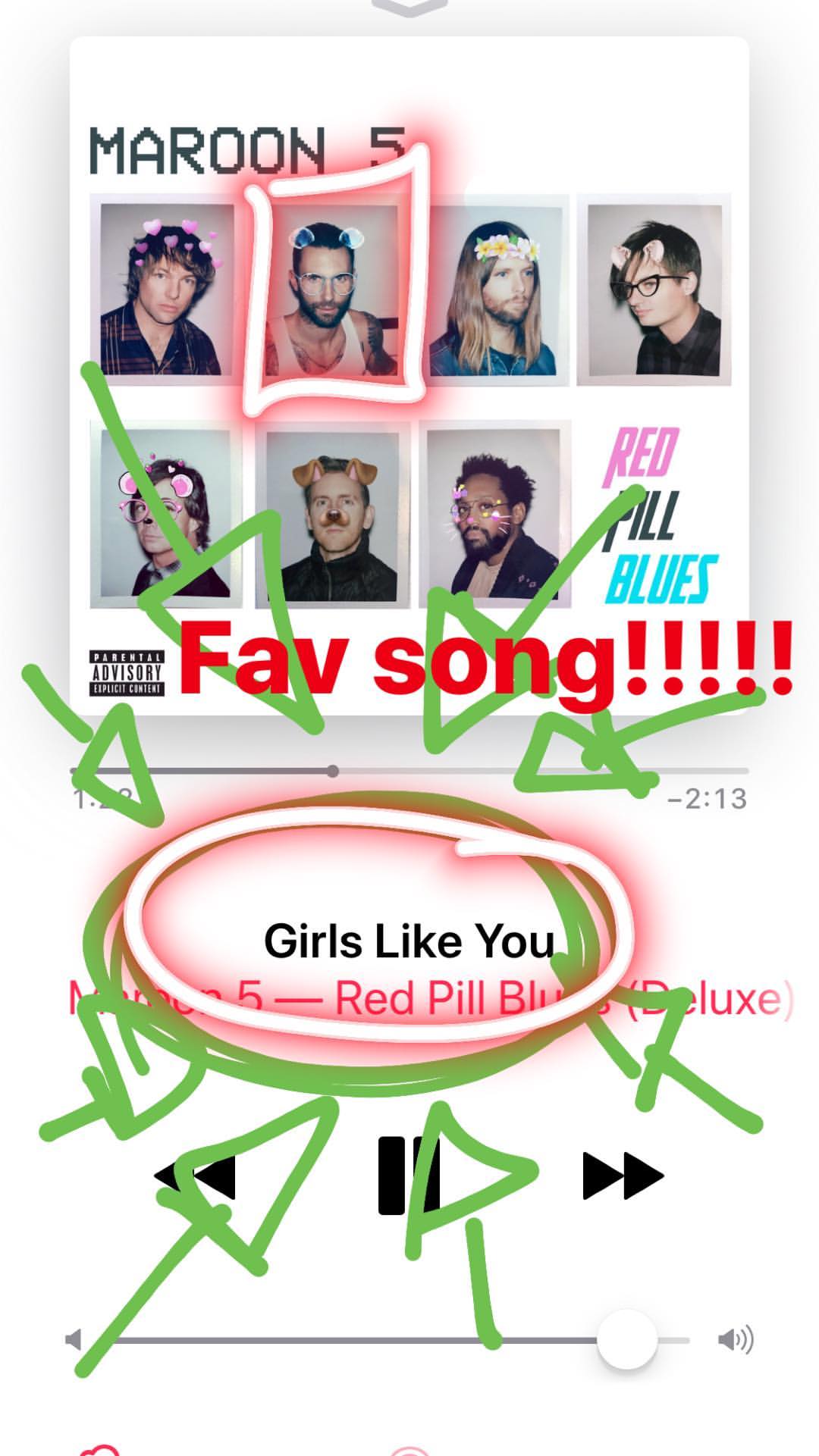The height and width of the screenshot is (1456, 819).
Task: Skip to the next track
Action: [x=623, y=1176]
